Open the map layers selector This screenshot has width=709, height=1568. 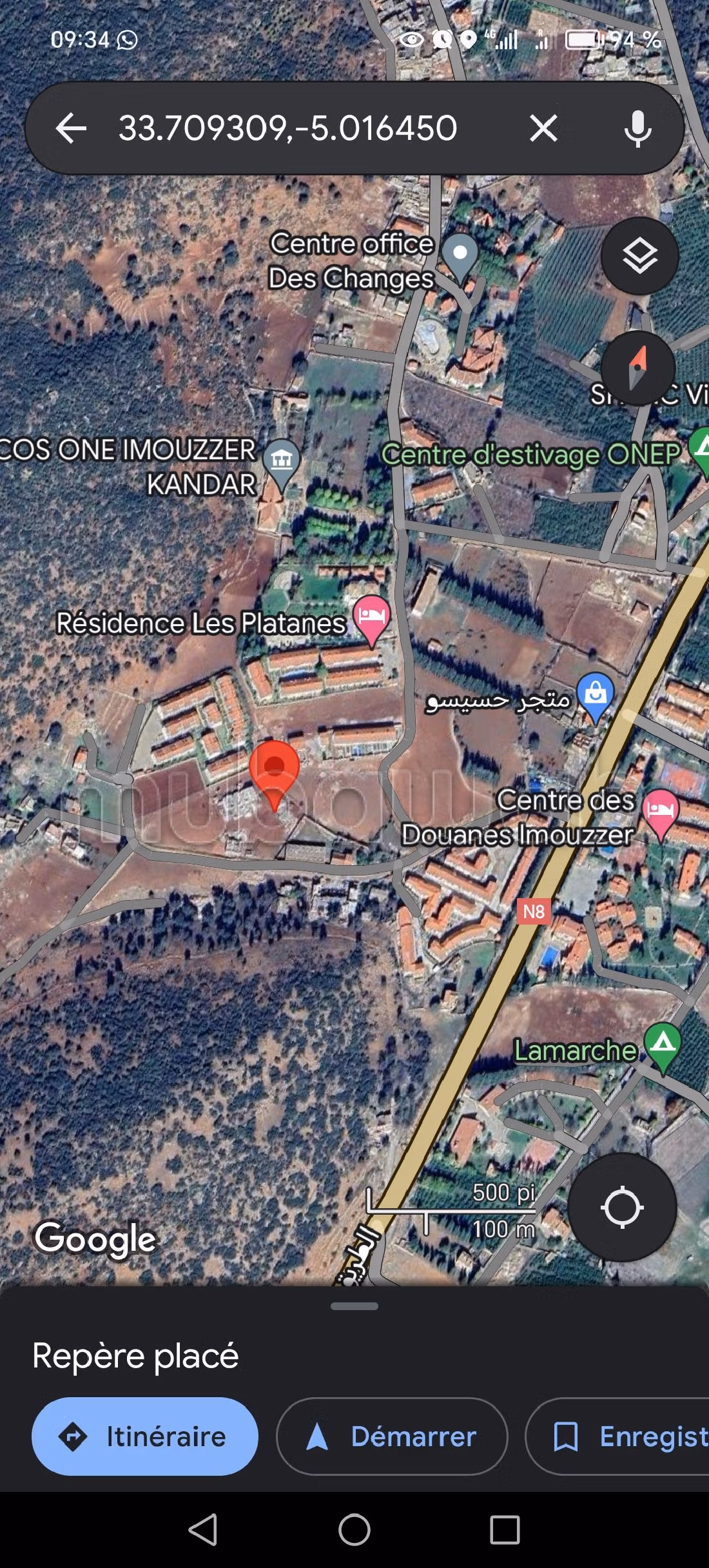639,256
